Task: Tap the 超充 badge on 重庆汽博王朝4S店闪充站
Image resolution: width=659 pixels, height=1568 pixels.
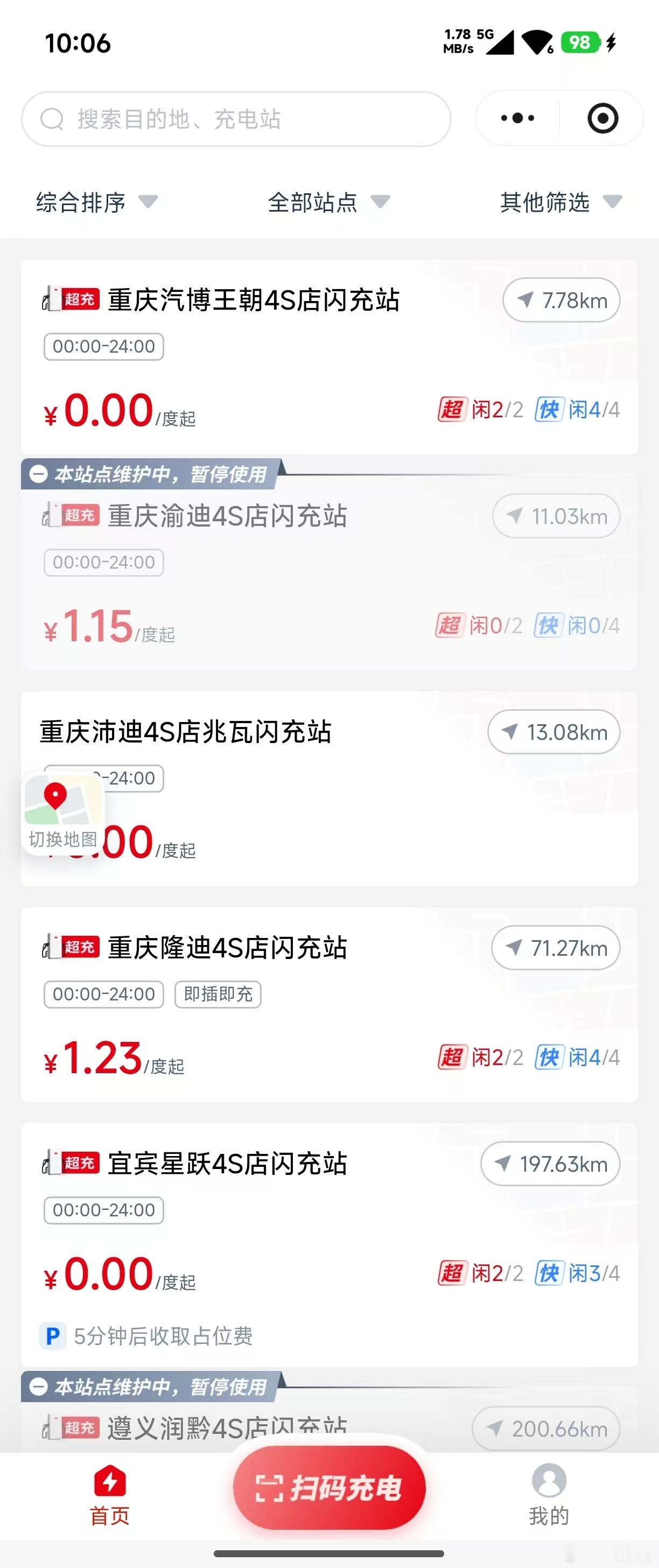Action: pos(82,298)
